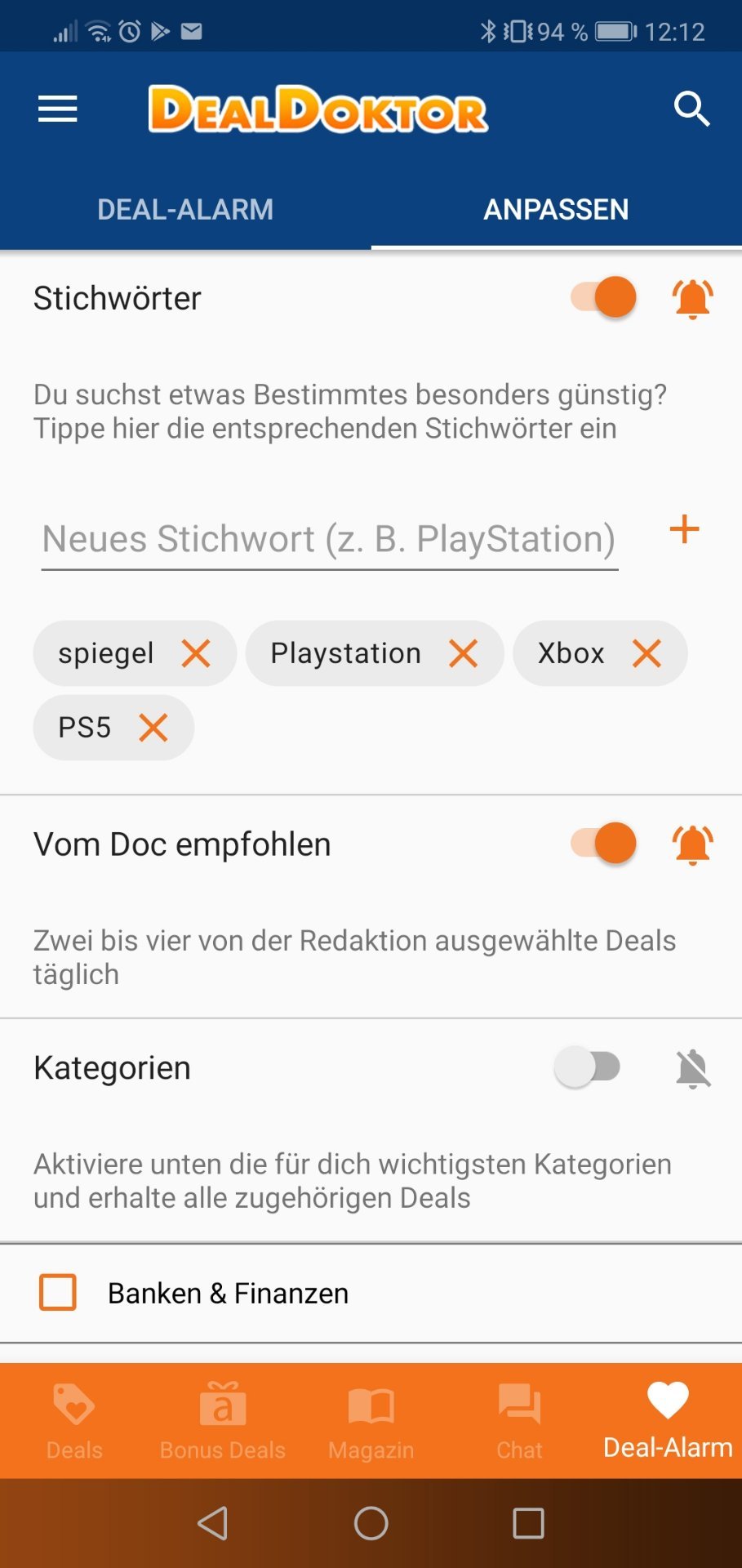Open the hamburger drawer menu
The height and width of the screenshot is (1568, 742).
[x=57, y=109]
